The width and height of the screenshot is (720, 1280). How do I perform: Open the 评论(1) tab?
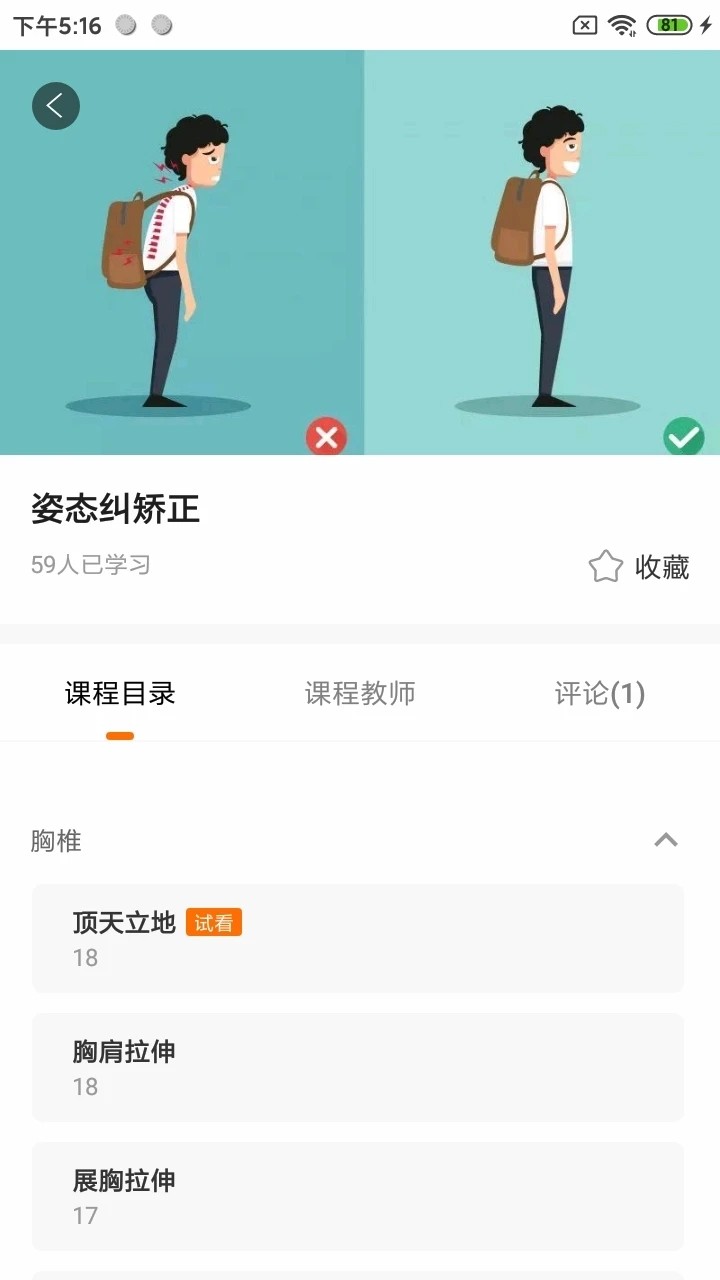coord(598,694)
